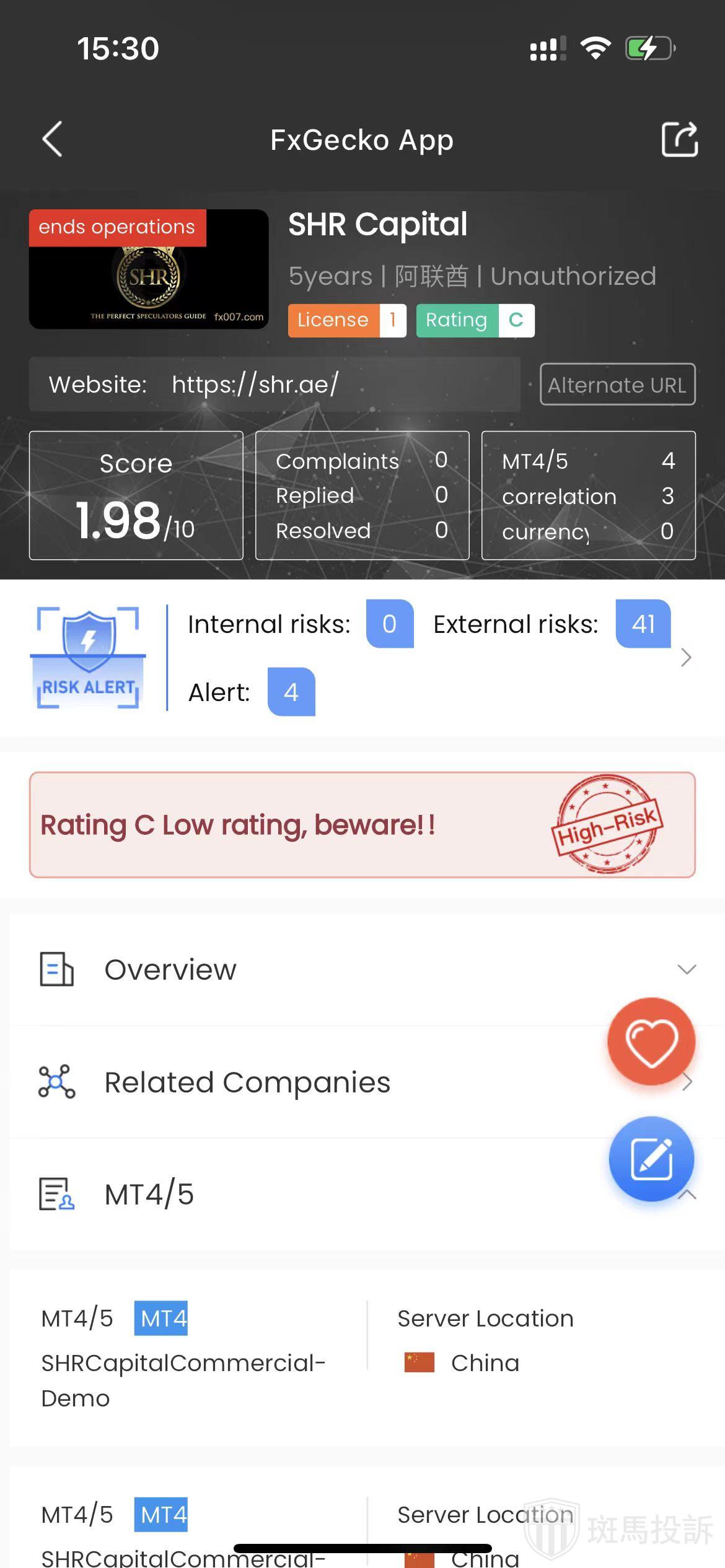Screen dimensions: 725x1568
Task: Open Related Companies
Action: (248, 1082)
